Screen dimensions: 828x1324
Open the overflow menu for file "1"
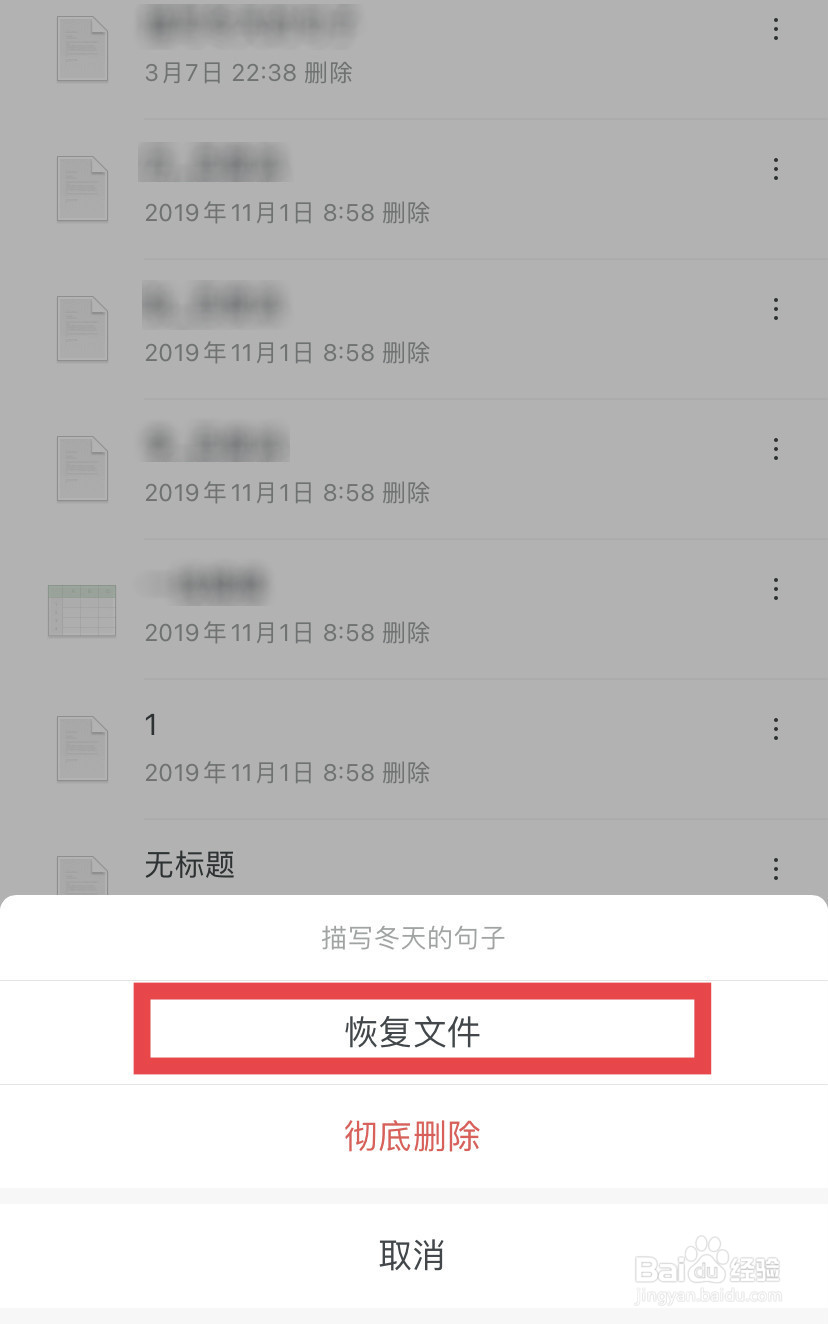[x=776, y=729]
